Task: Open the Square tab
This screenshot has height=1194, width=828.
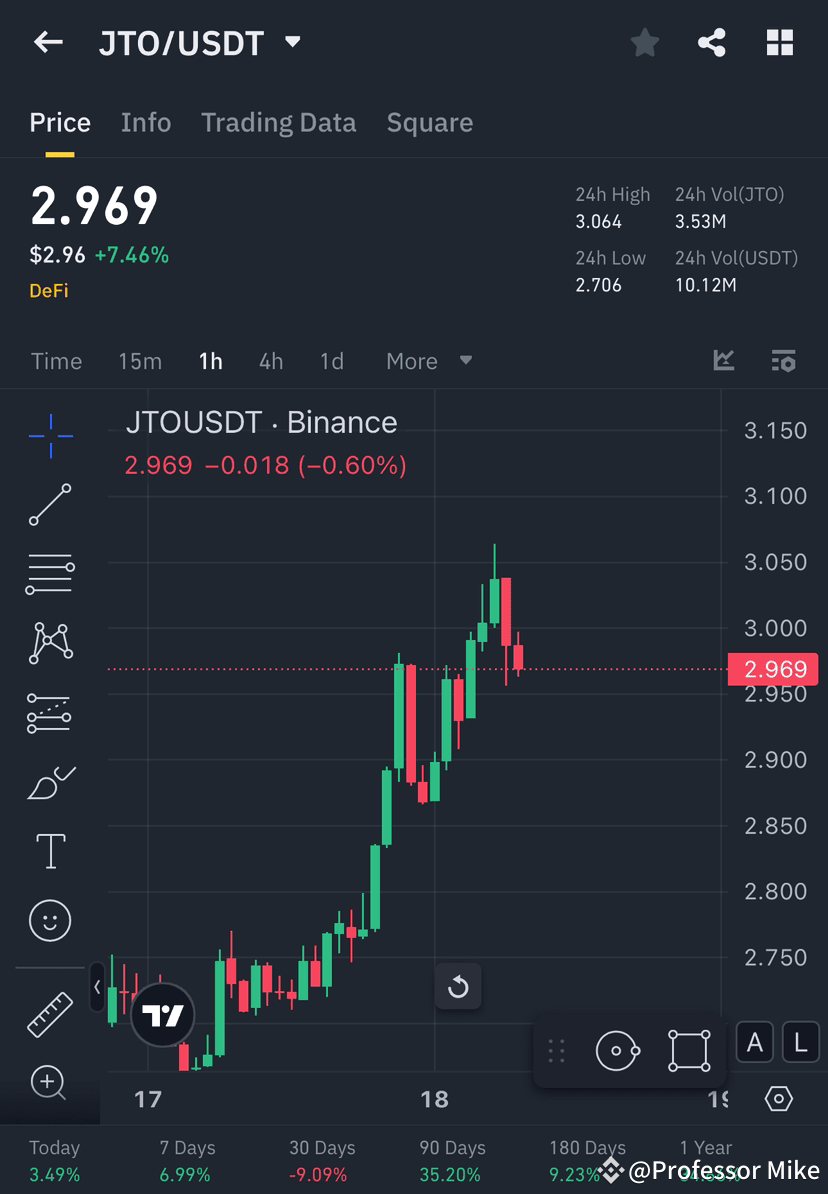Action: tap(429, 122)
